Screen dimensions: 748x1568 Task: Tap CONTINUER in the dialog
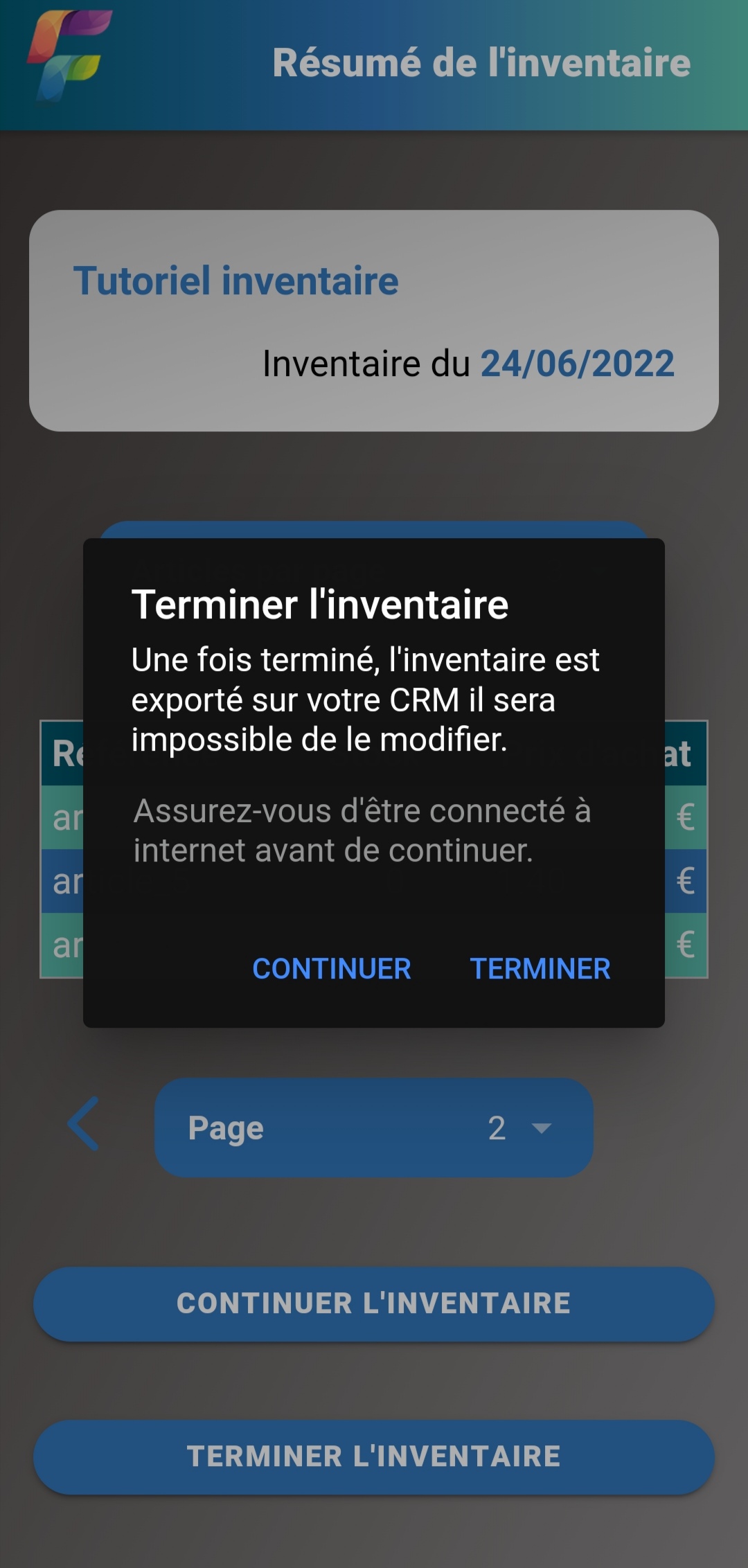coord(332,968)
